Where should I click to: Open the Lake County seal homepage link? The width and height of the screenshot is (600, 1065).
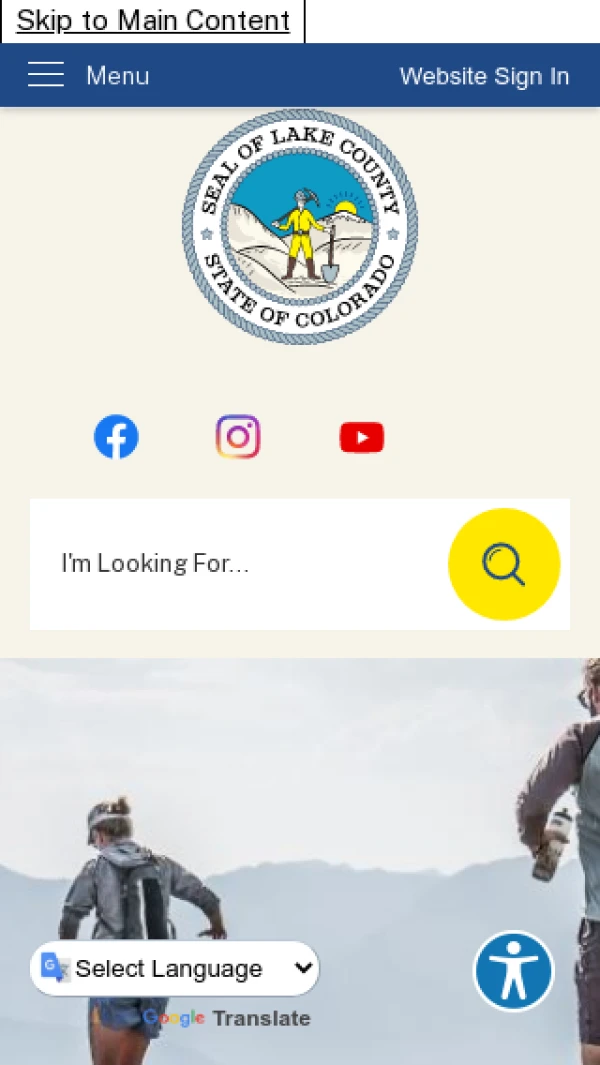[300, 227]
